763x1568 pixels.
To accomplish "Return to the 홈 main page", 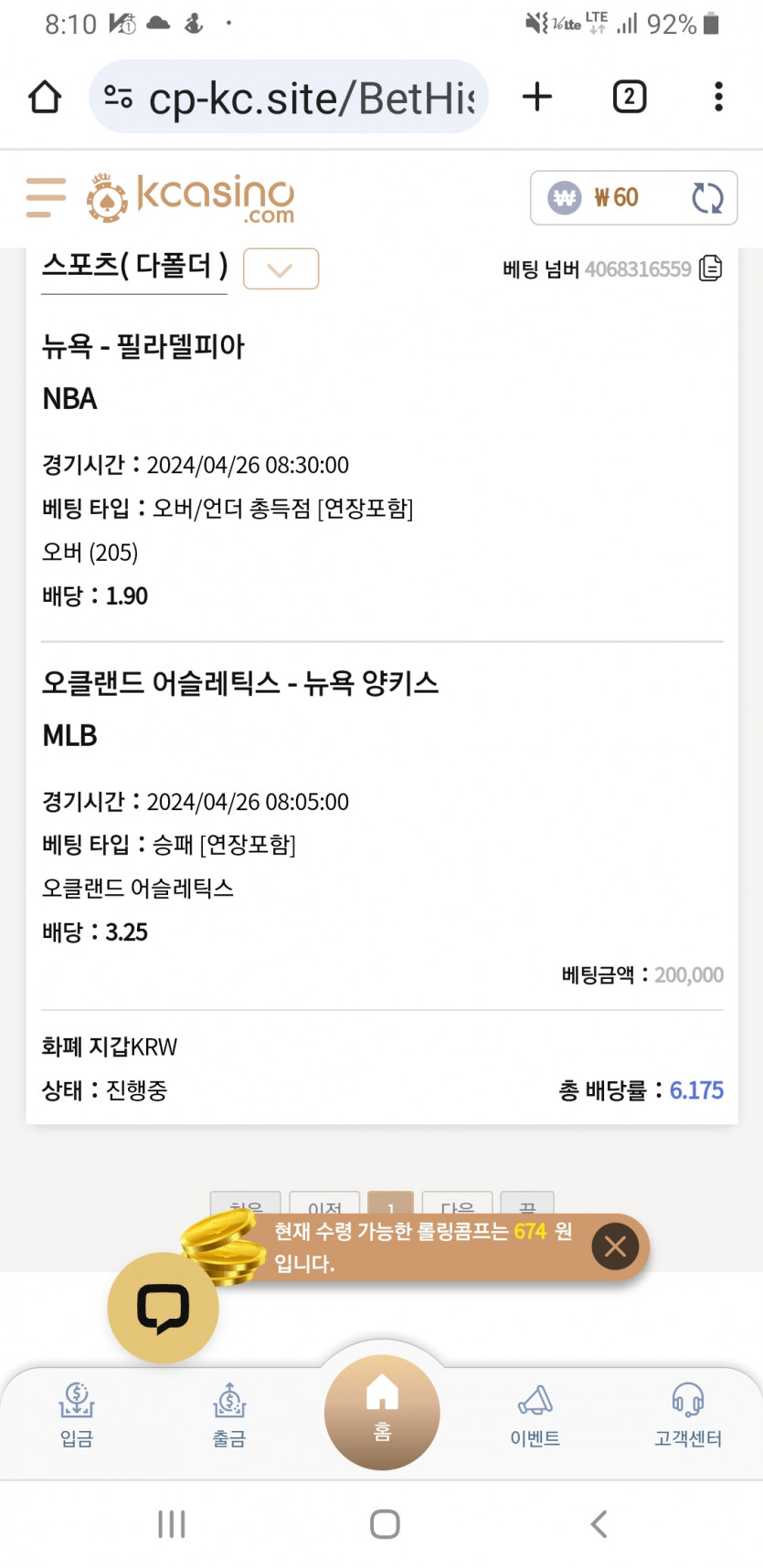I will [x=382, y=1411].
